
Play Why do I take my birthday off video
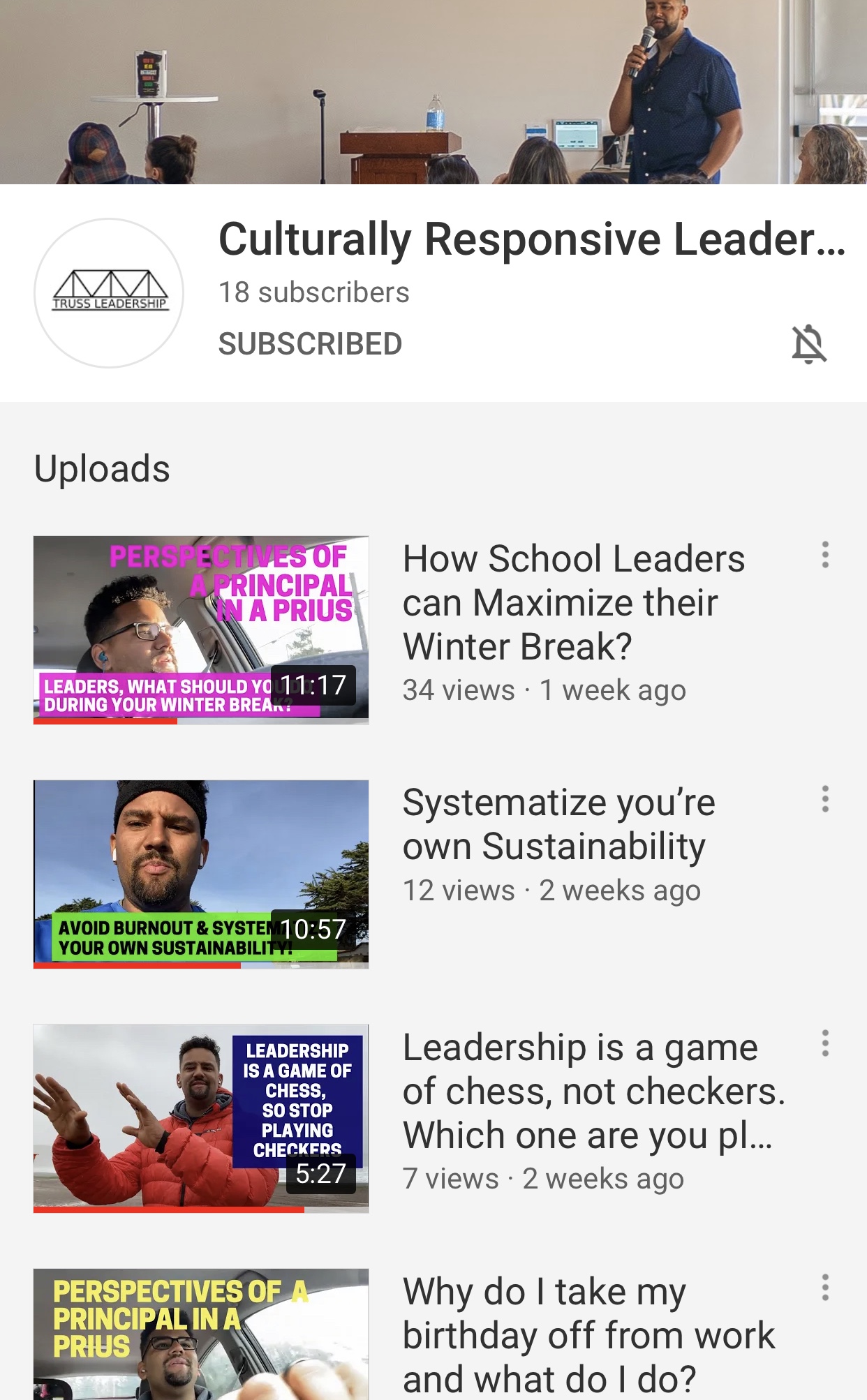coord(201,1334)
